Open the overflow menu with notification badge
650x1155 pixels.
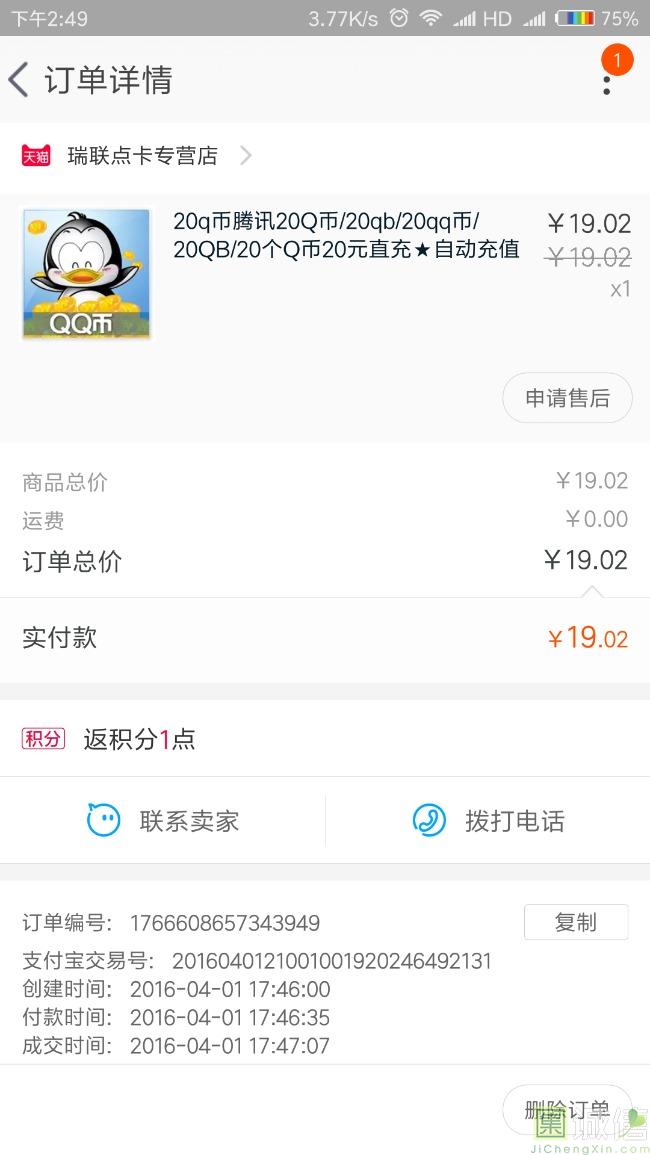[x=607, y=80]
